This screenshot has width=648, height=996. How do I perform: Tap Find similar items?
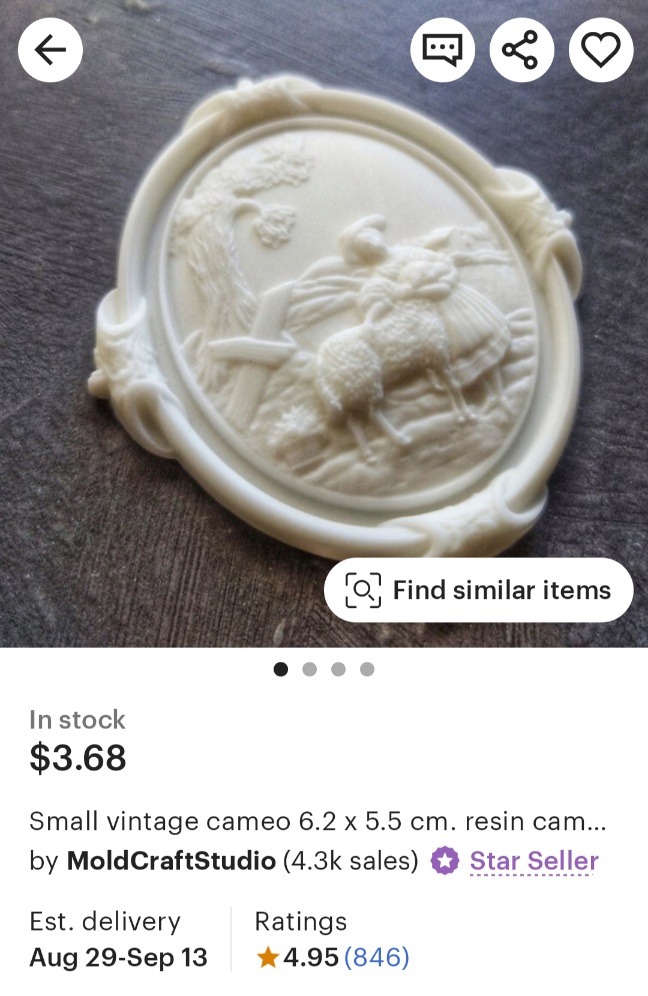tap(479, 590)
